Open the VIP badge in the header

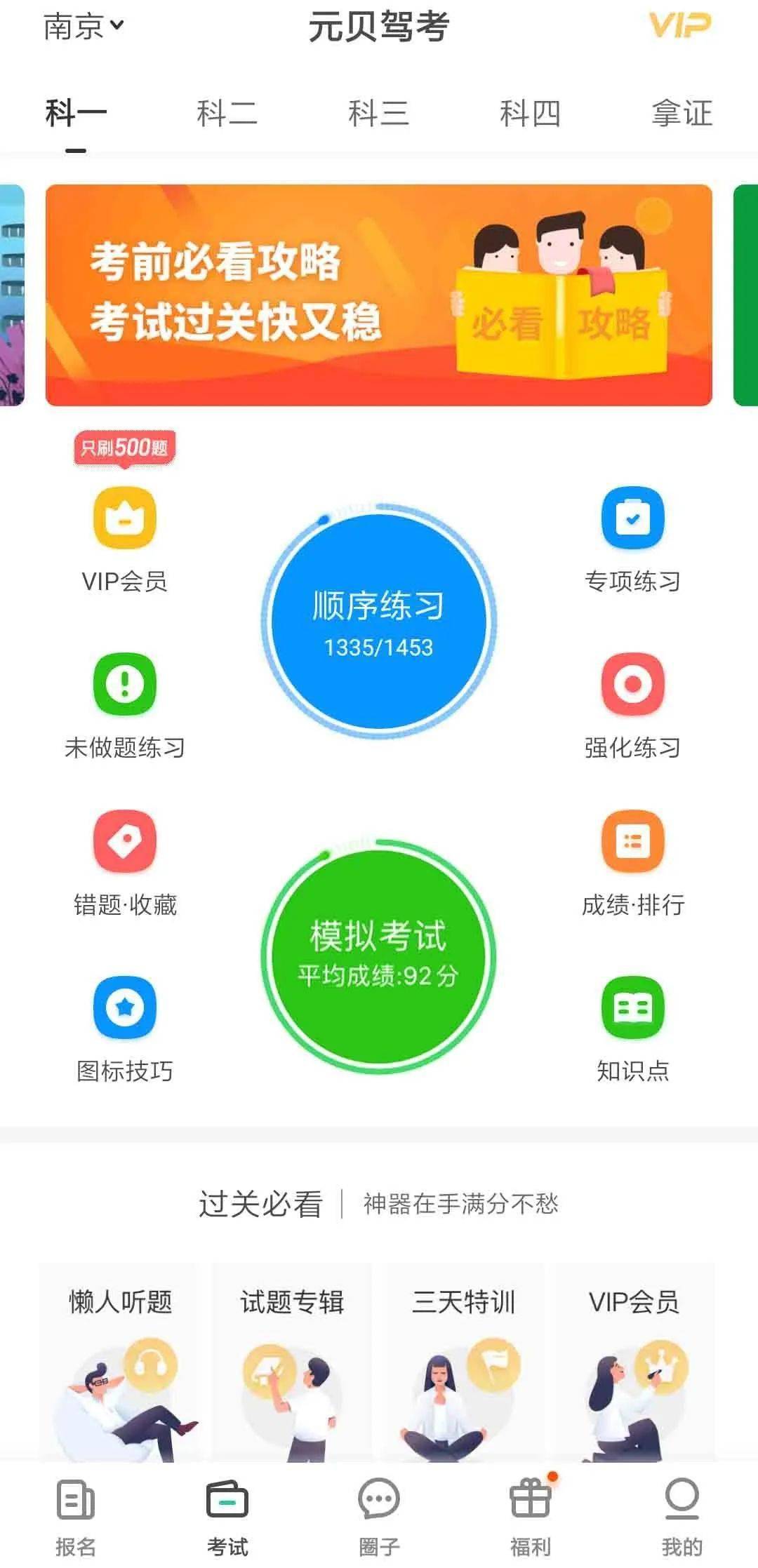679,25
